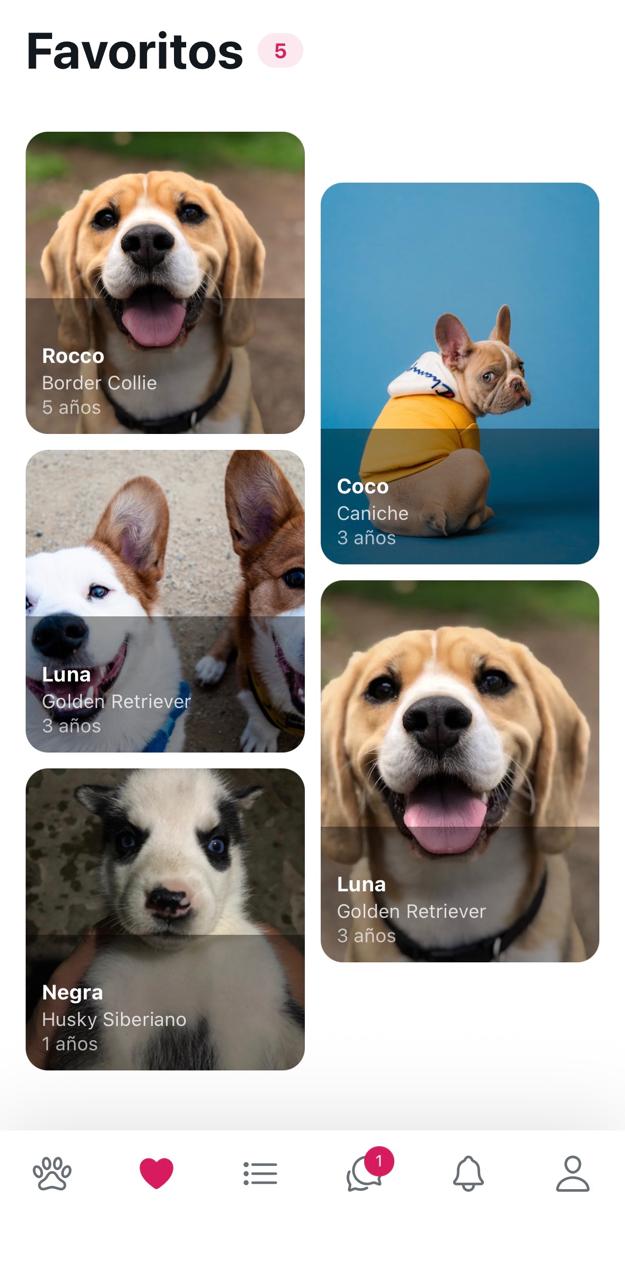Open the notifications bell
This screenshot has height=1280, width=625.
pyautogui.click(x=468, y=1173)
